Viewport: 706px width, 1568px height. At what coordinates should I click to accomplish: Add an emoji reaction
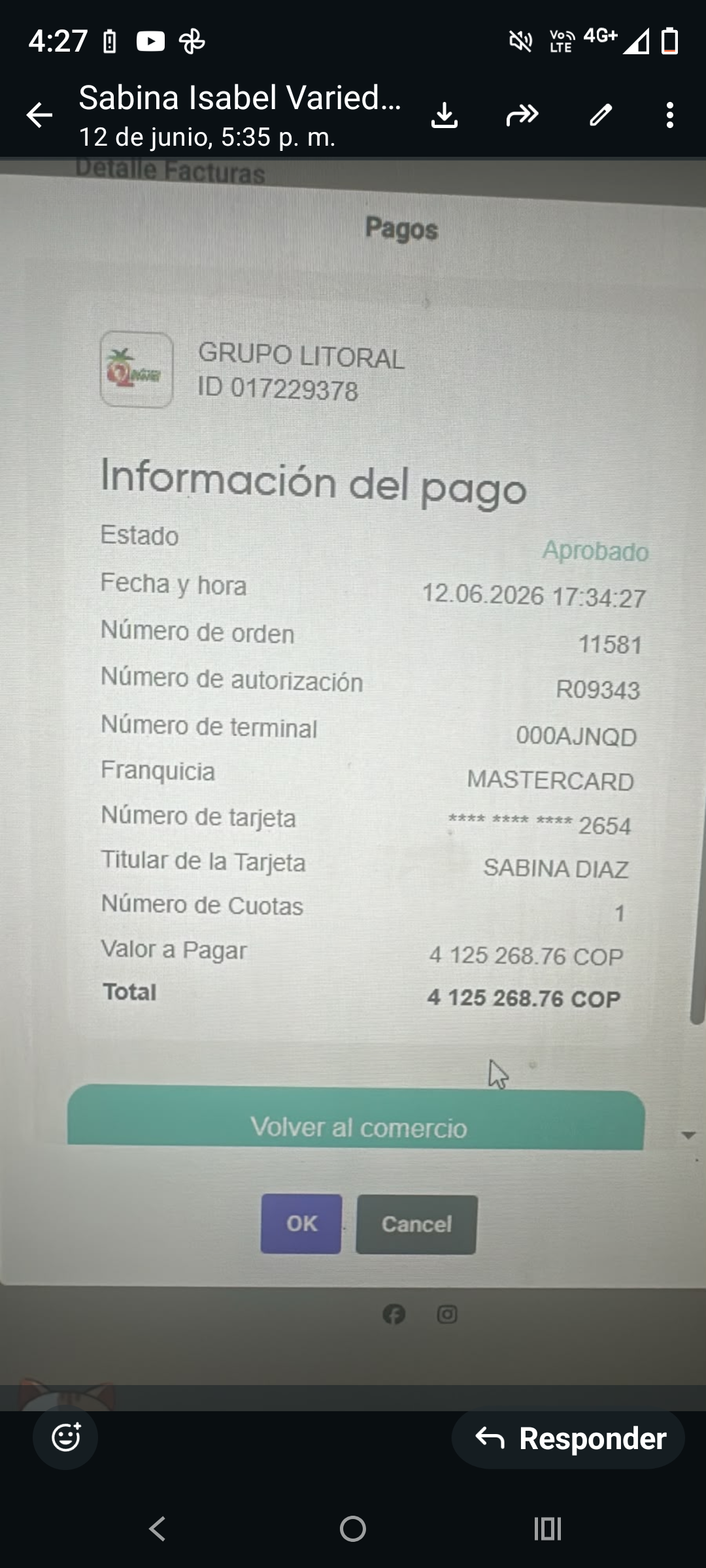click(x=65, y=1437)
